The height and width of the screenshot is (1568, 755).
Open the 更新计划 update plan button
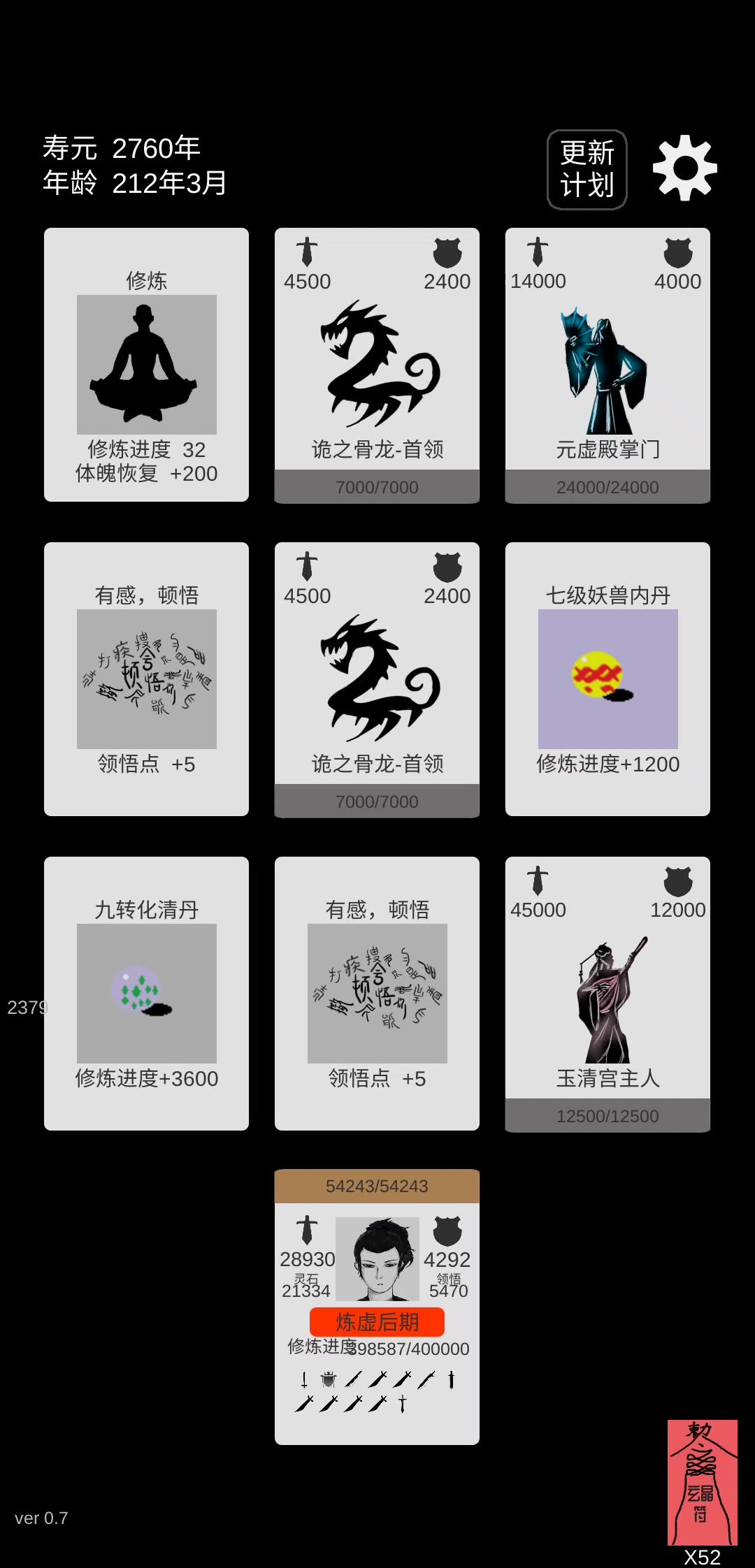tap(587, 170)
